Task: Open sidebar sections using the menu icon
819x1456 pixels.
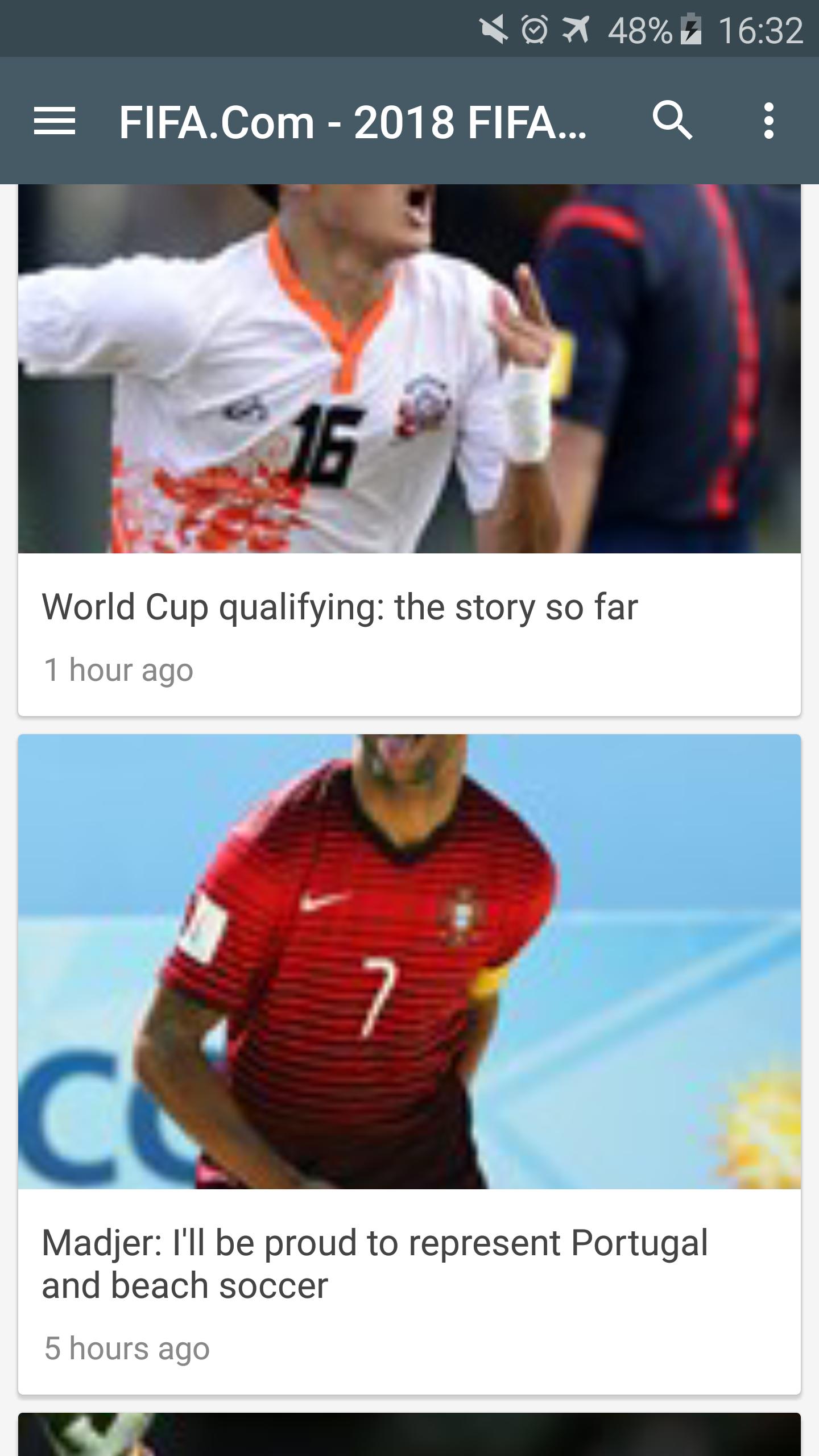Action: 55,121
